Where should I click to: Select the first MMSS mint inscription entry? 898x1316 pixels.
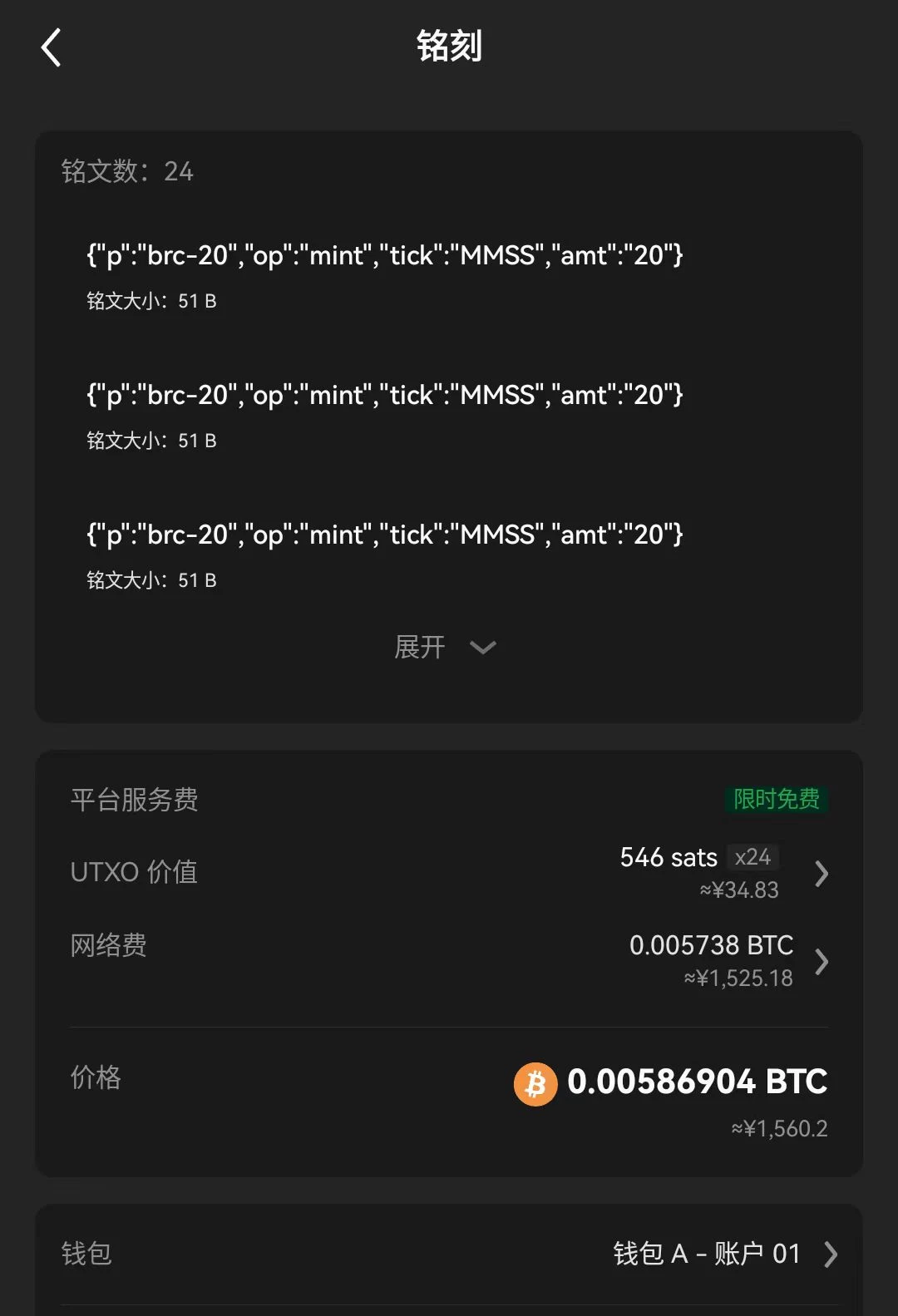(x=384, y=255)
